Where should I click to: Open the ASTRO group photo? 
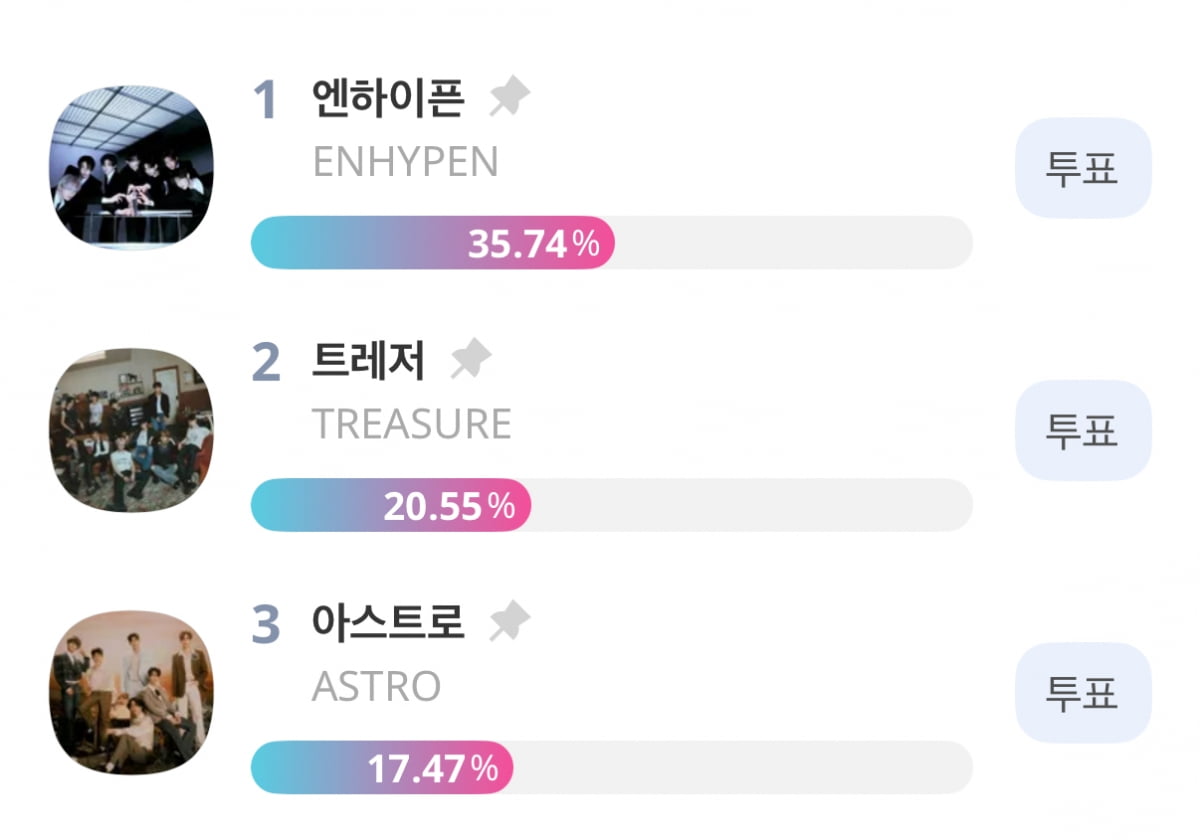coord(132,692)
